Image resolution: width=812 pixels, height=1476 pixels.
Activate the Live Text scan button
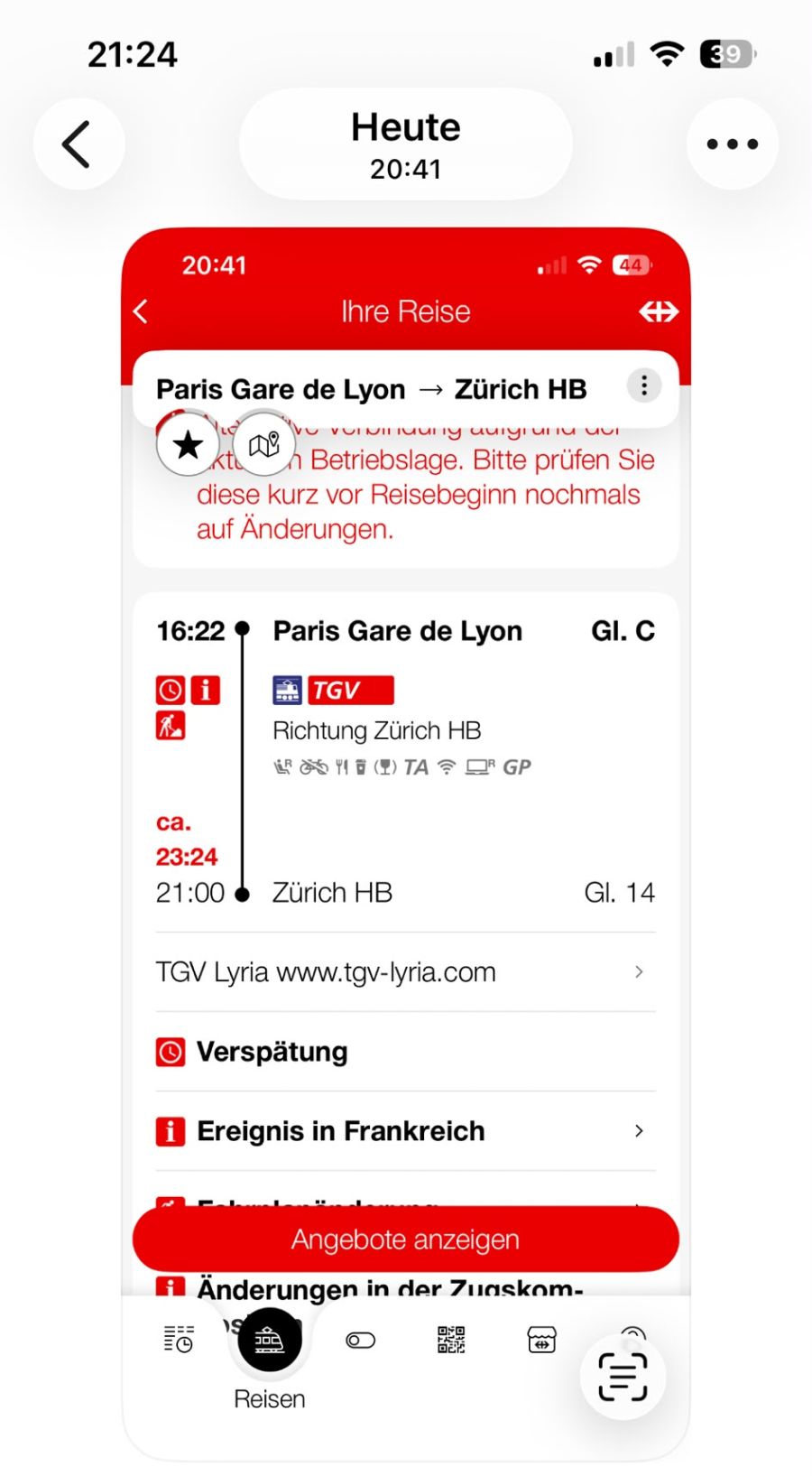pyautogui.click(x=623, y=1377)
